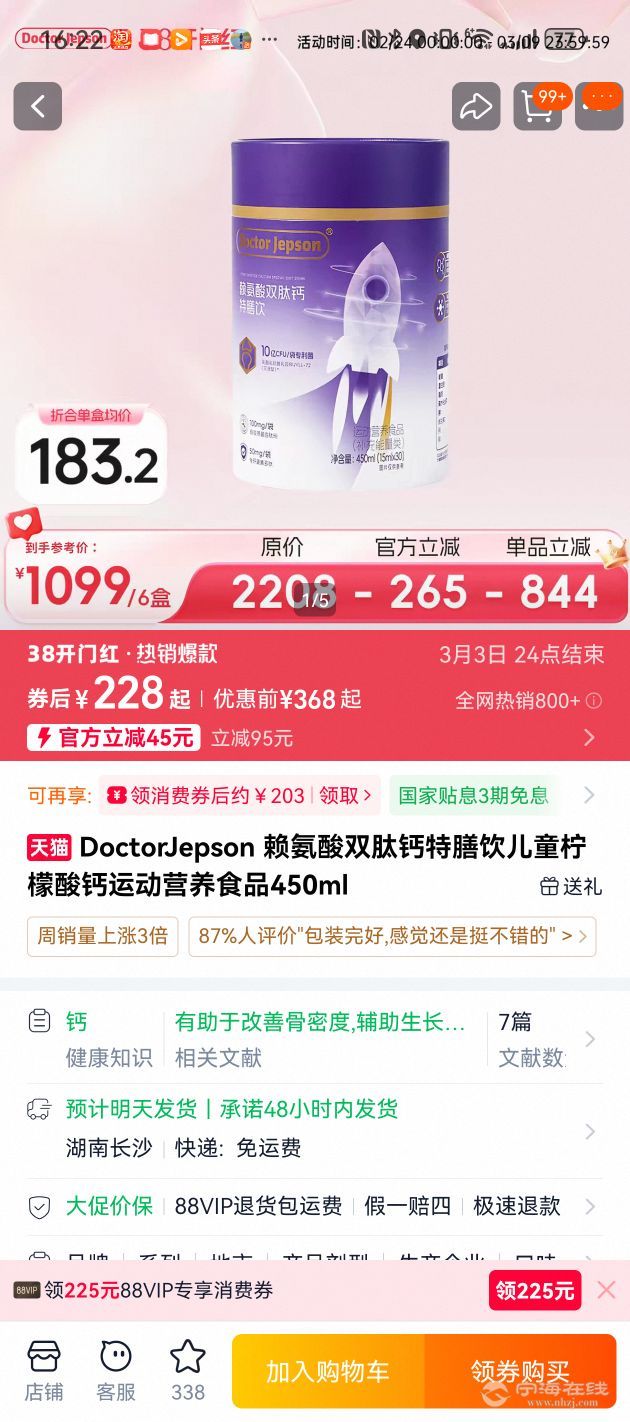
Task: Go back using the top arrow
Action: 38,107
